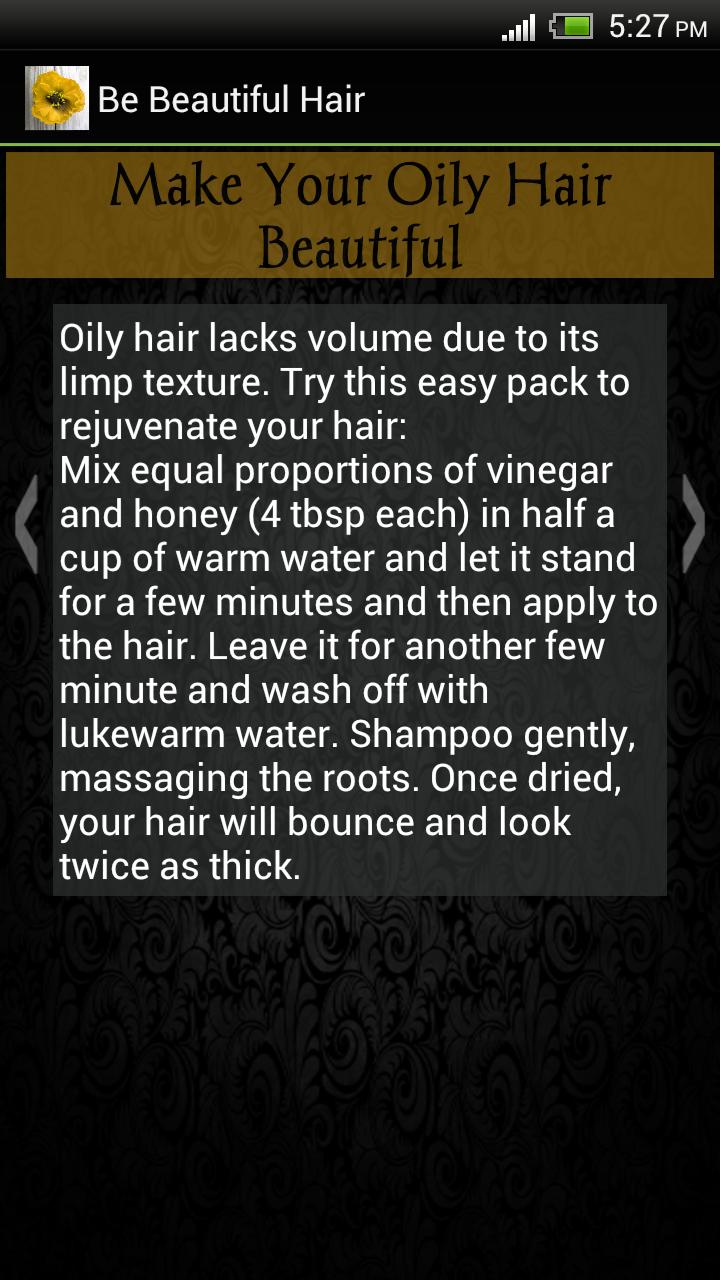Go to the previous hair tip
Image resolution: width=720 pixels, height=1280 pixels.
27,523
